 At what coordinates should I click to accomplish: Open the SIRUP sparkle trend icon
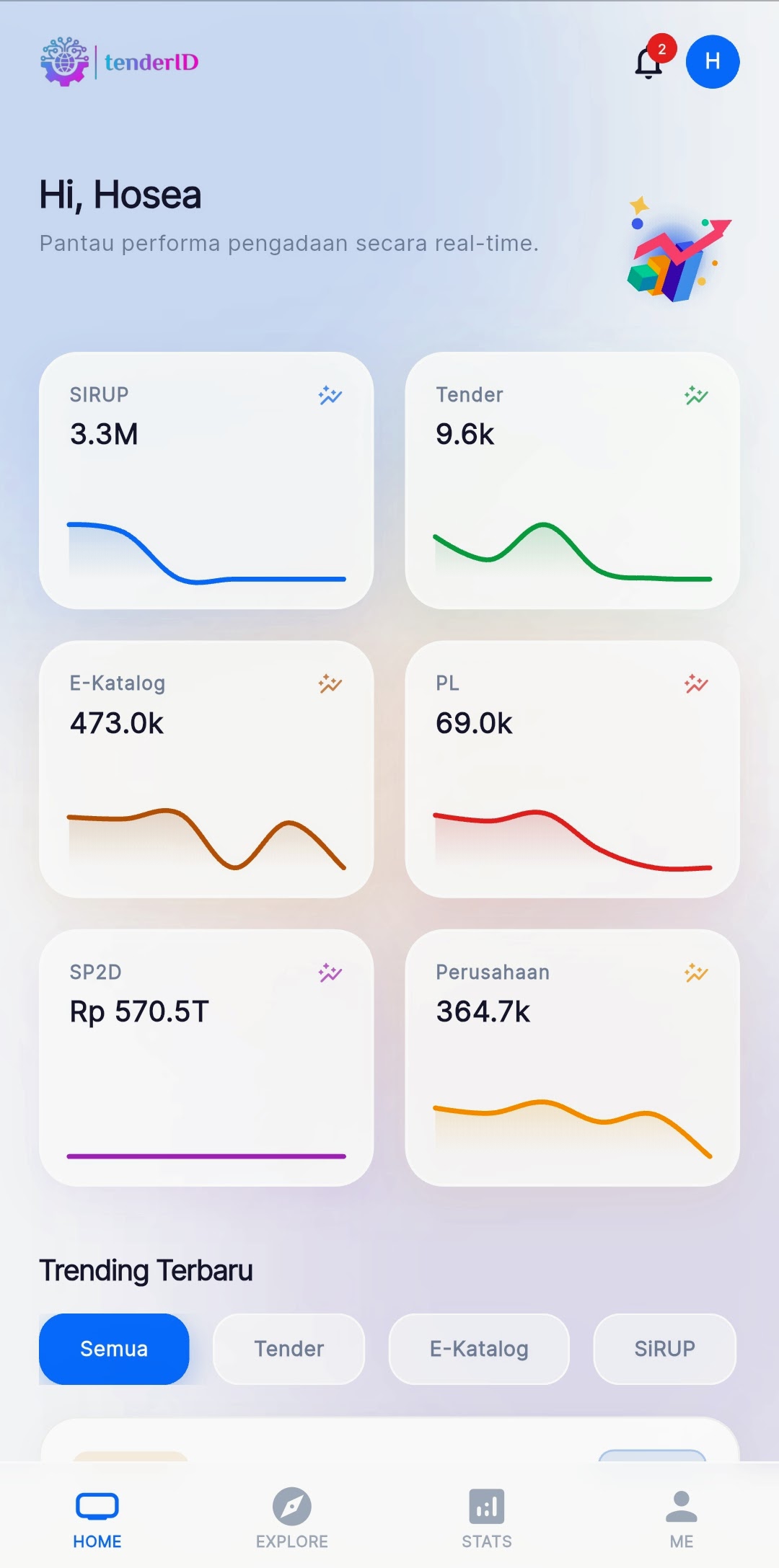[x=330, y=395]
